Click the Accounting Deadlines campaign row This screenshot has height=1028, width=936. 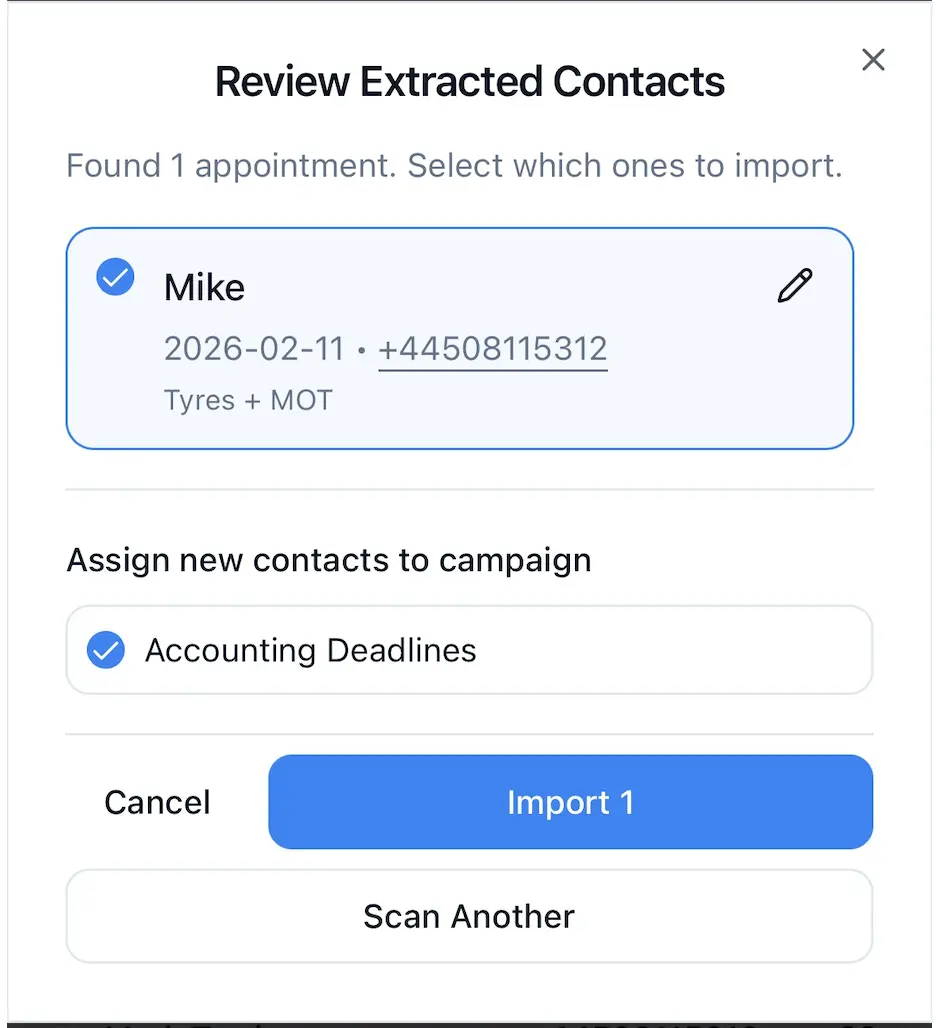(468, 650)
